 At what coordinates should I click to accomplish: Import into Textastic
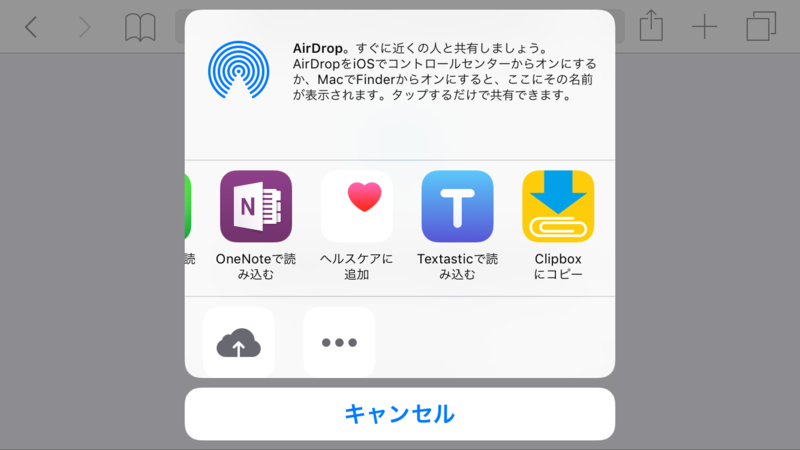[x=457, y=207]
